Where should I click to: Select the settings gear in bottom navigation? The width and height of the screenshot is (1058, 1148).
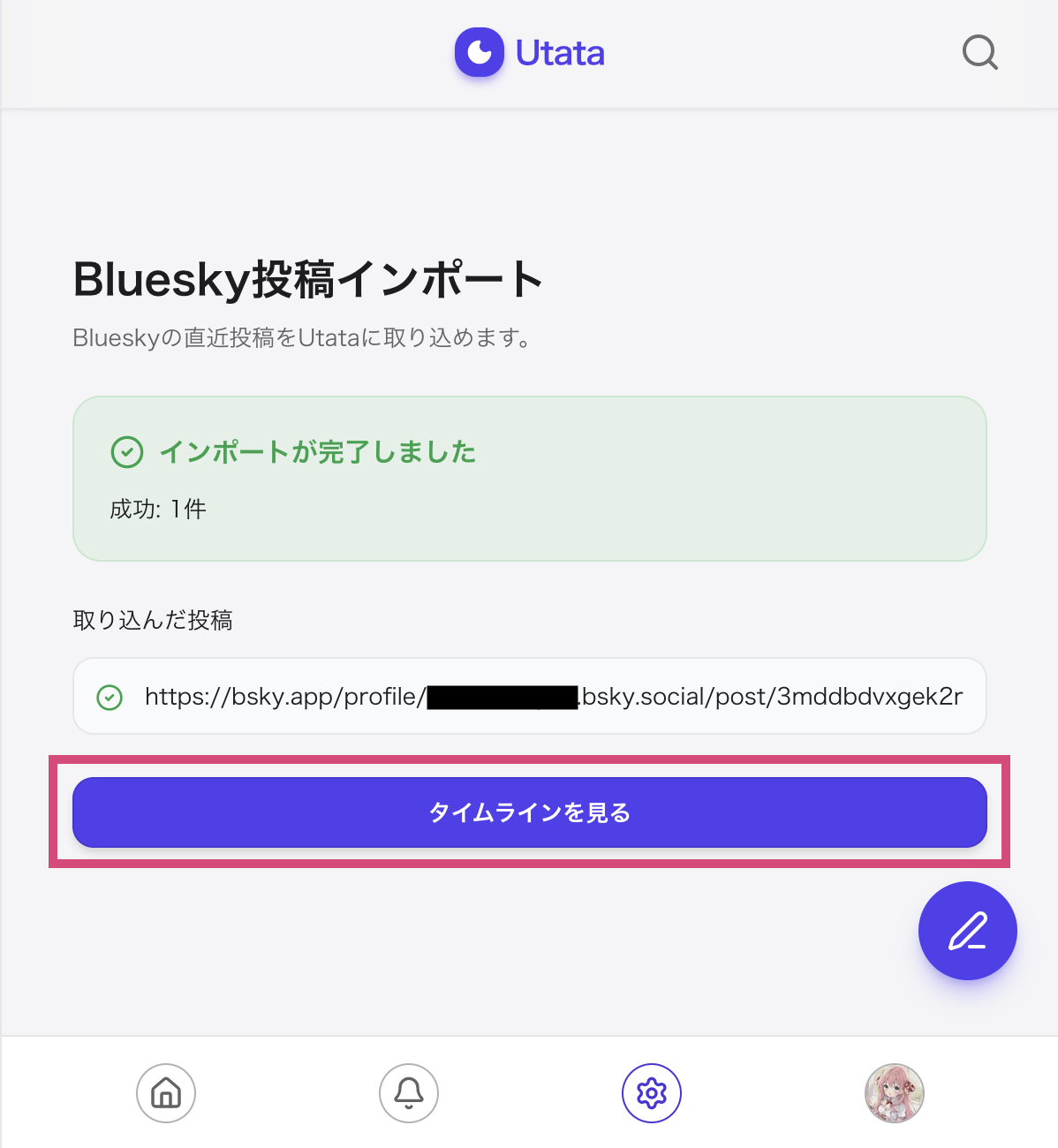[652, 1093]
